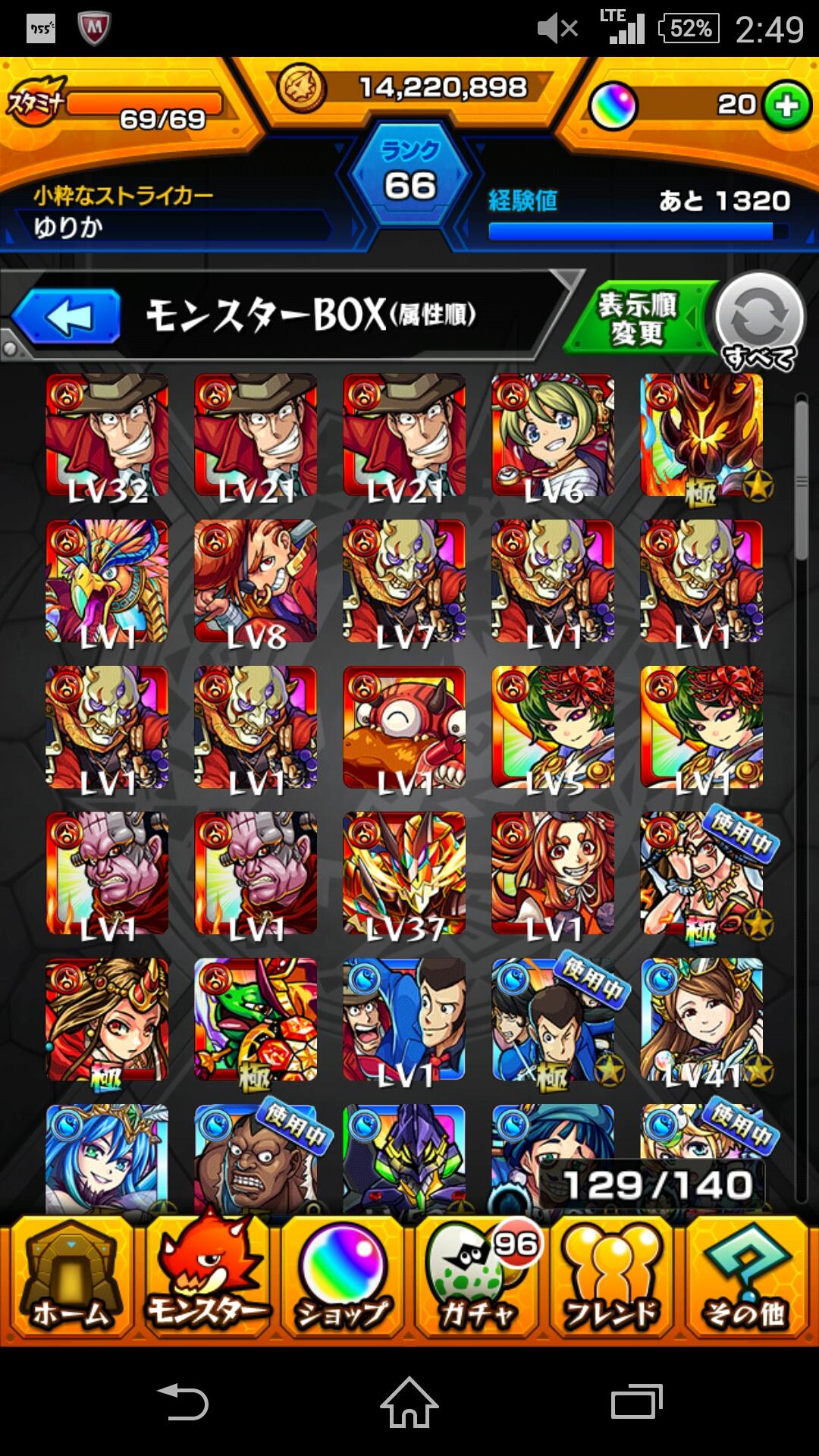819x1456 pixels.
Task: Select the red robot LV1 monster
Action: pos(404,727)
